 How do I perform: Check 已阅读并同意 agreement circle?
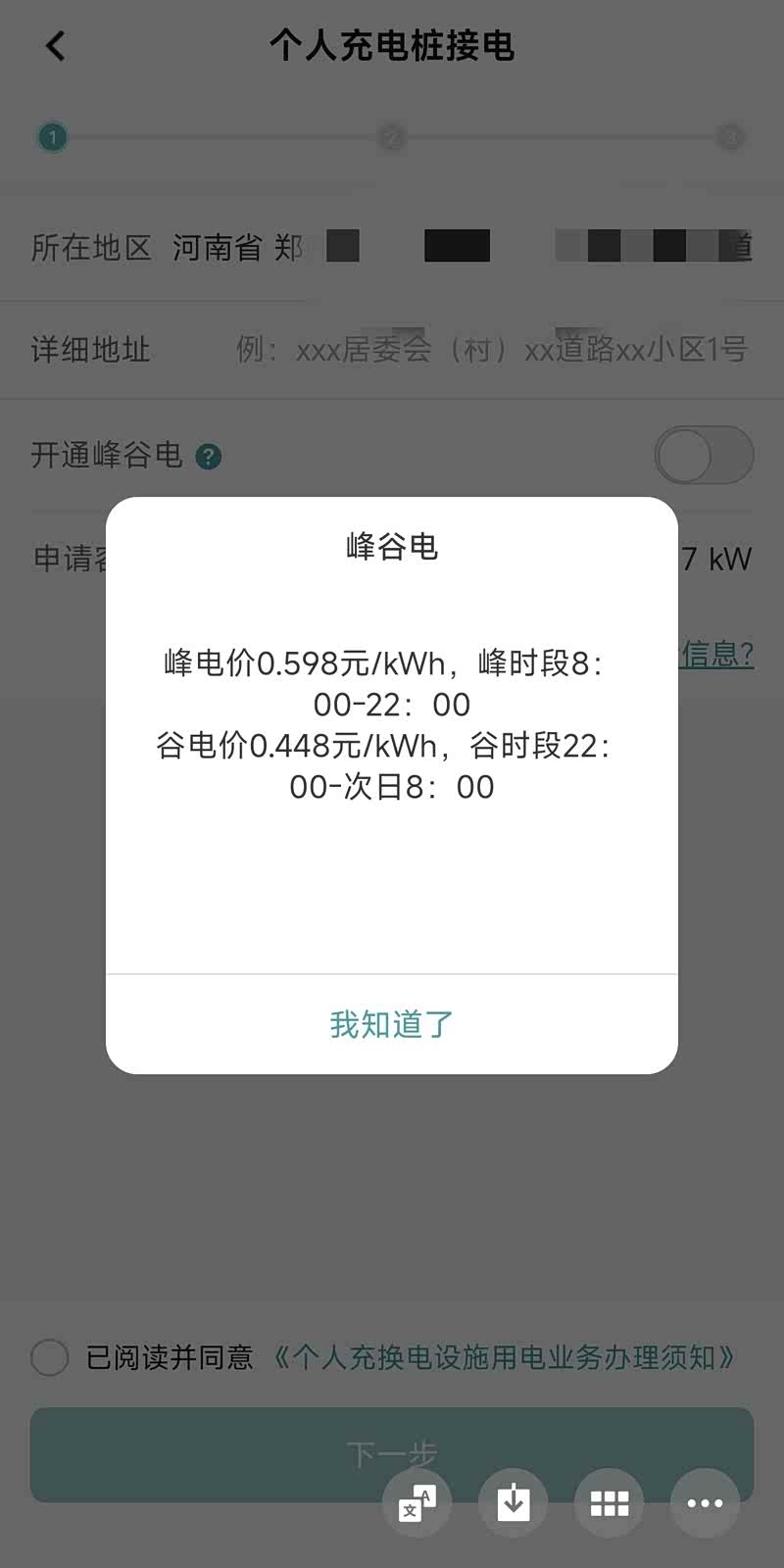point(50,1357)
